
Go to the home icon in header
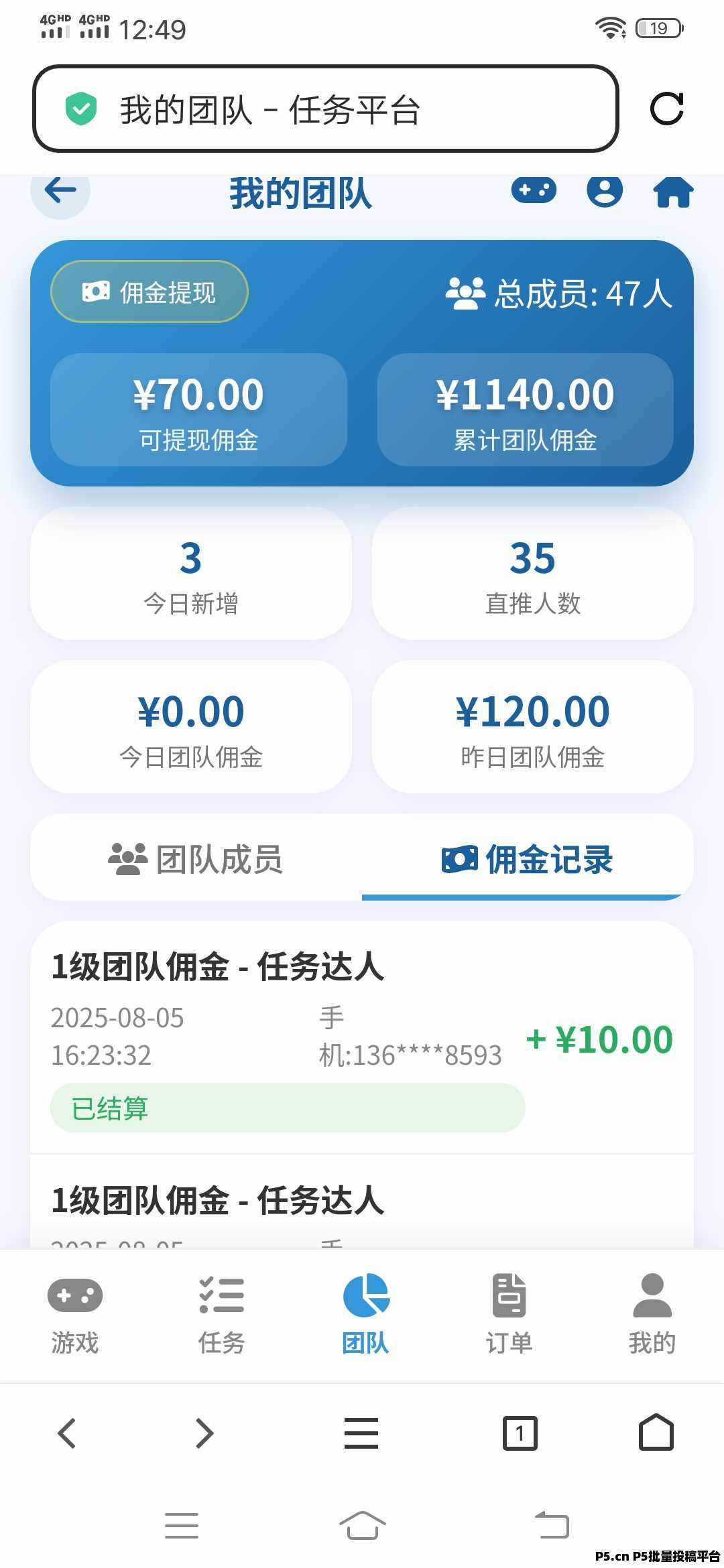(x=673, y=192)
